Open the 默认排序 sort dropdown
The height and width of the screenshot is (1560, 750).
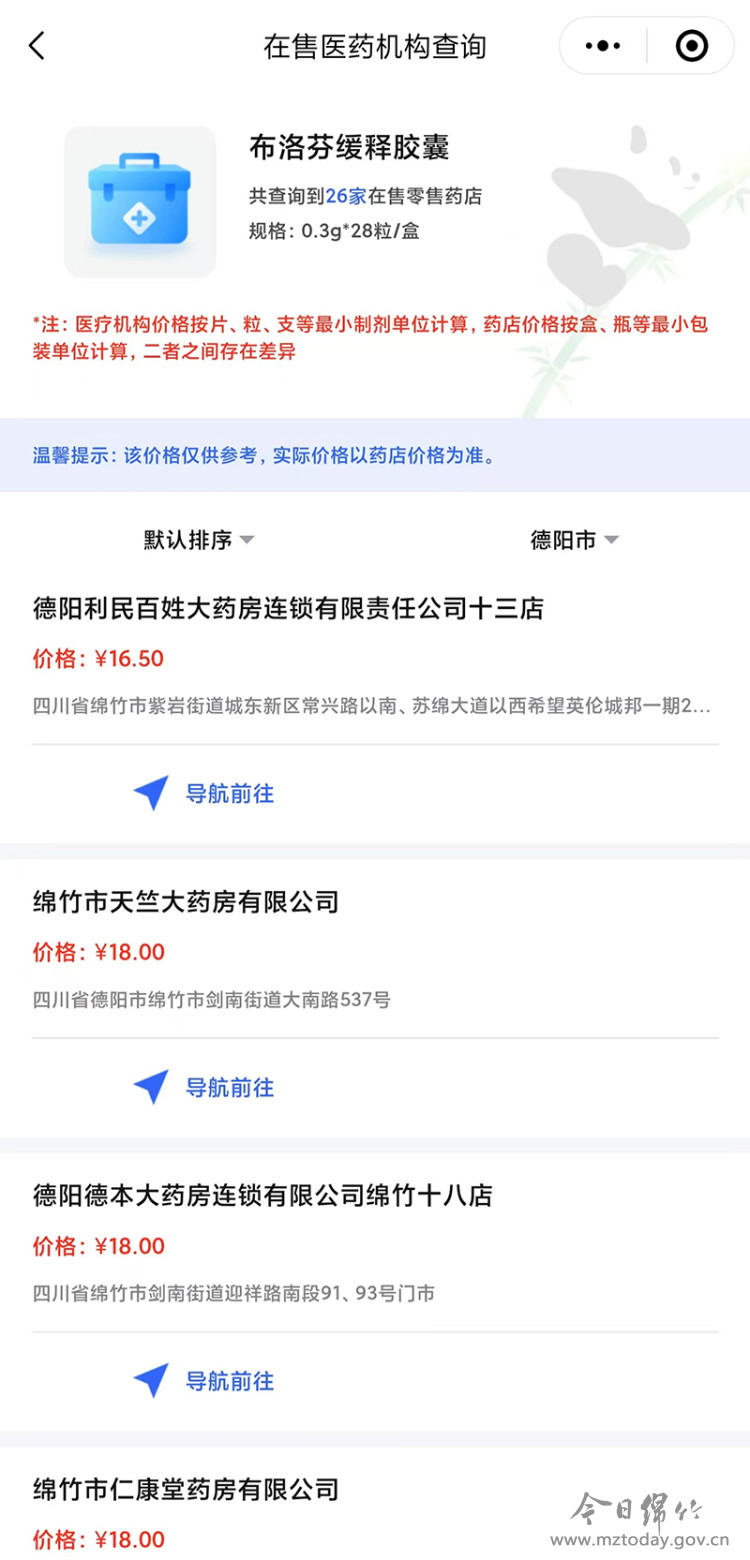199,540
